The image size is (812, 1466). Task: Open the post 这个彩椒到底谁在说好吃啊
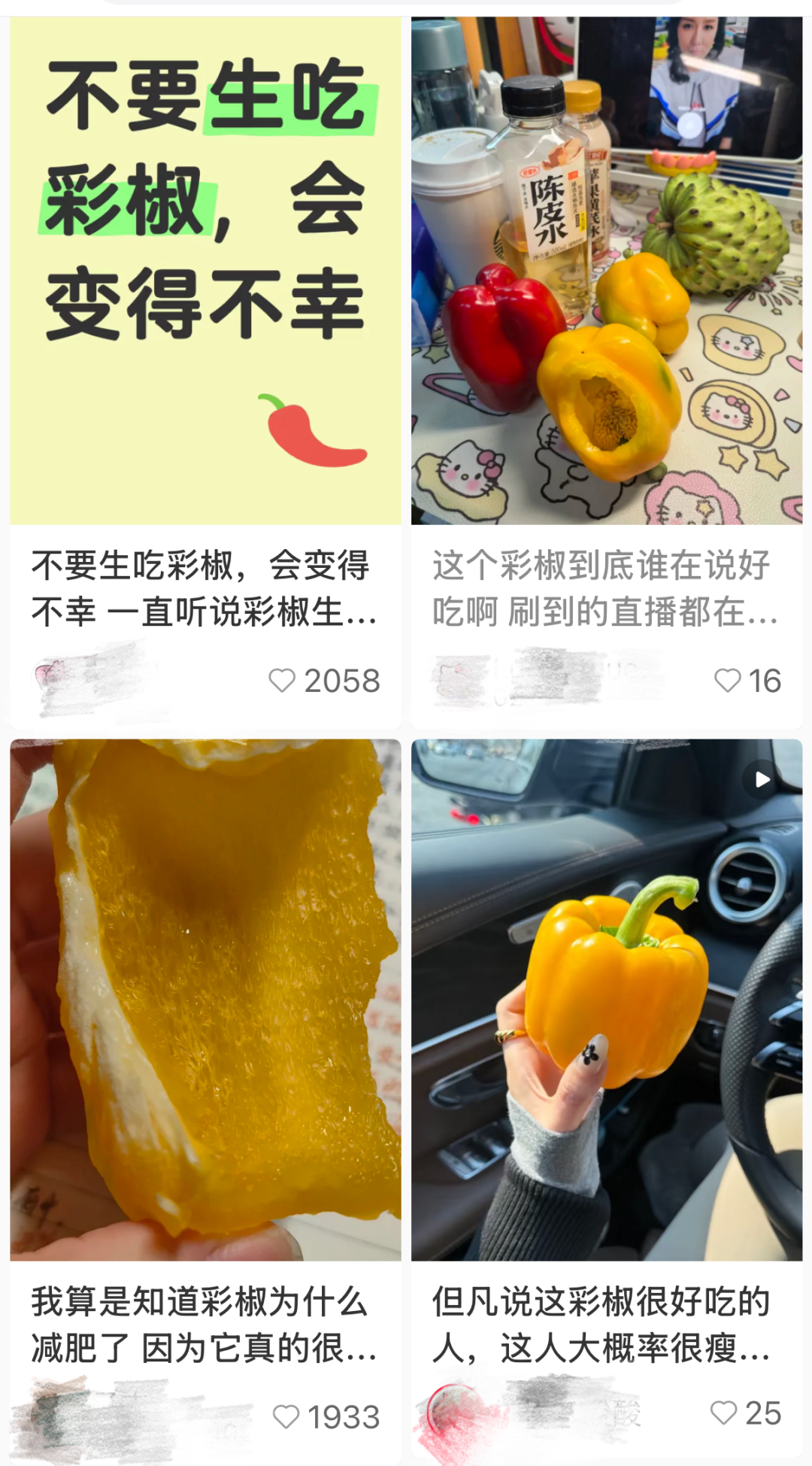pyautogui.click(x=606, y=271)
